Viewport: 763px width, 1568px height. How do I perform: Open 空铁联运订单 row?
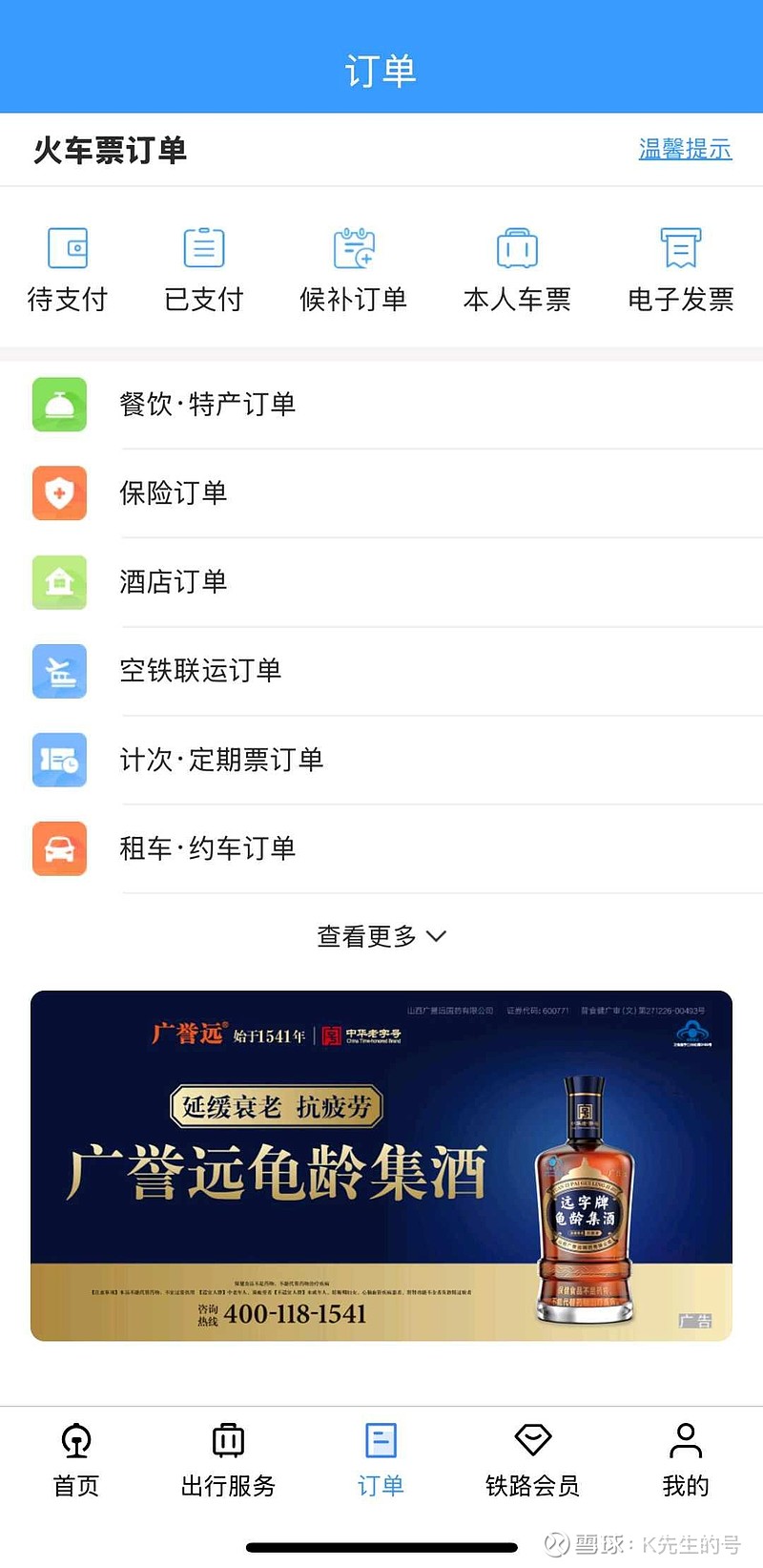click(x=381, y=671)
